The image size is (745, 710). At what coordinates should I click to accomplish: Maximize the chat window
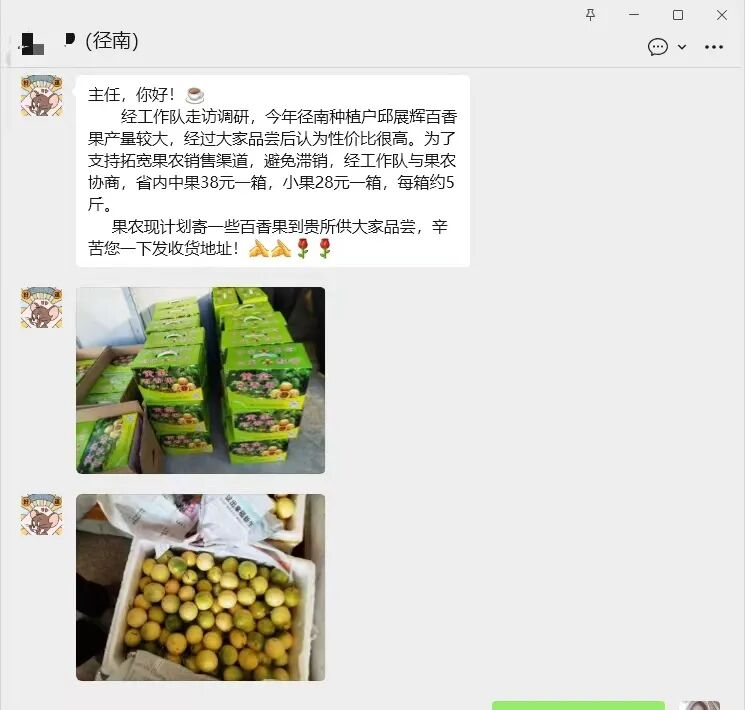(x=678, y=15)
